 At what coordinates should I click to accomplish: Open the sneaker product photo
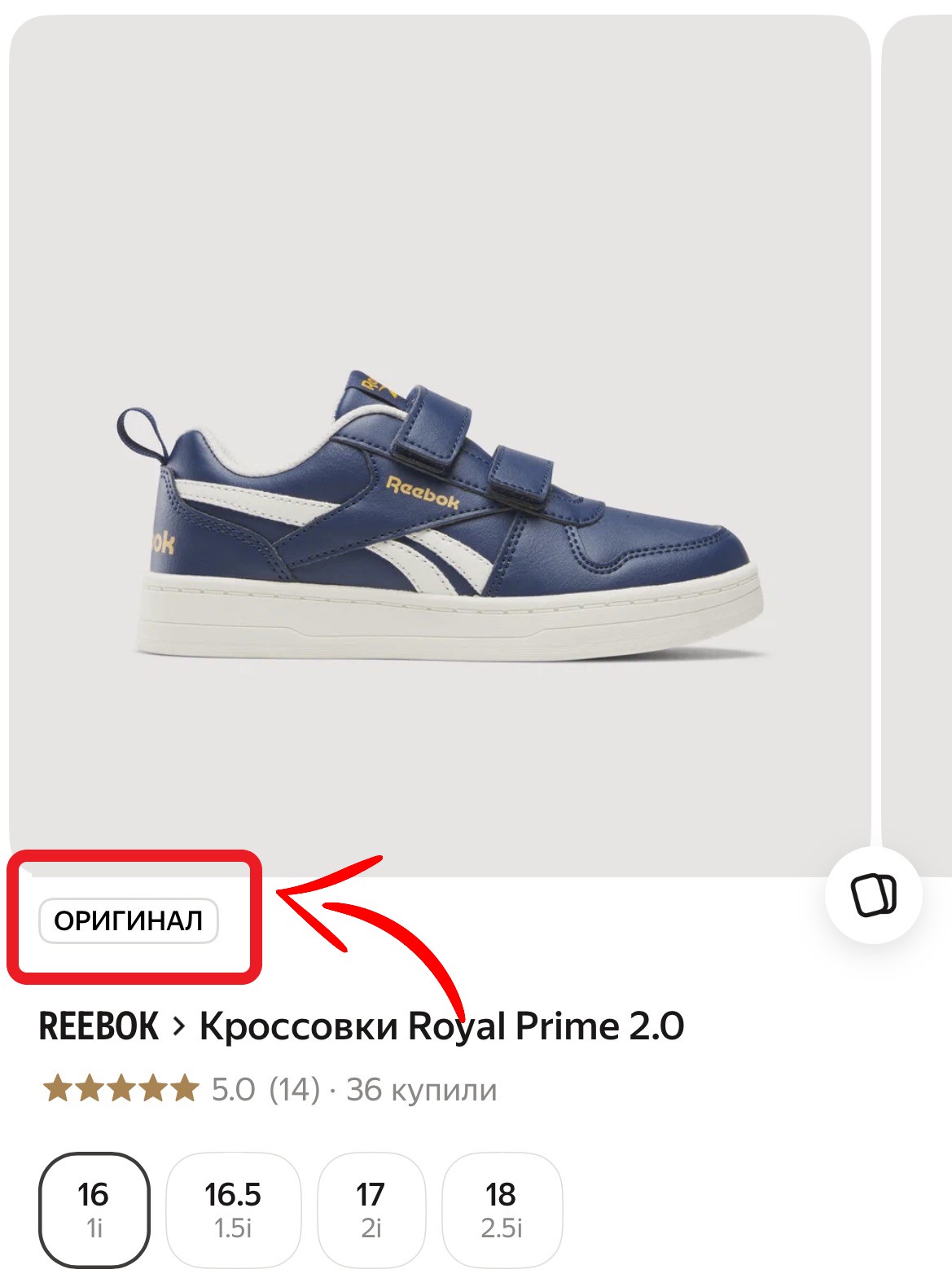(x=440, y=446)
